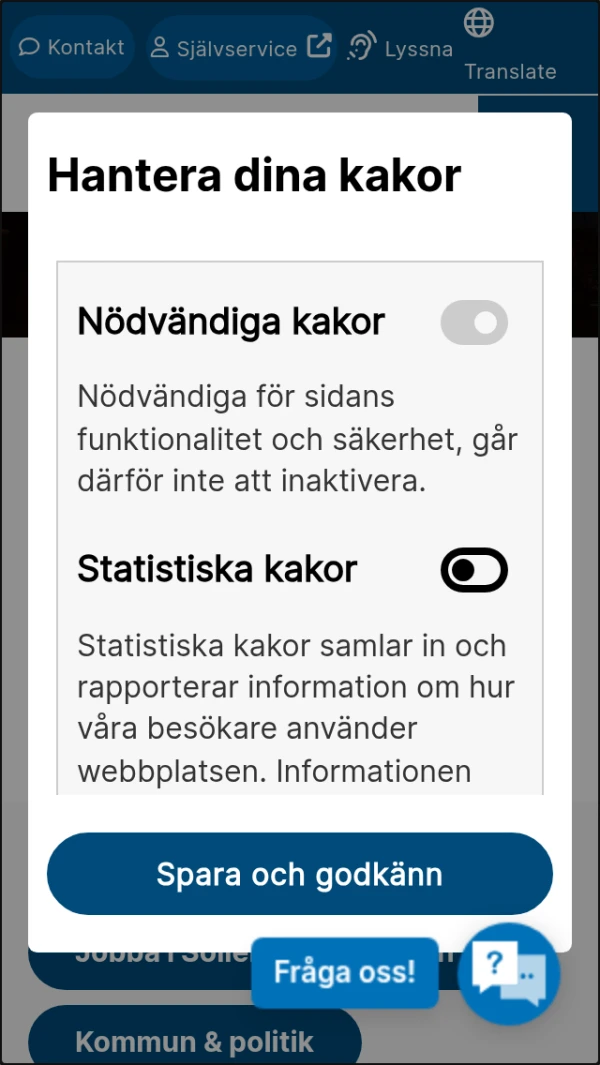Open Kommun & politik section
The width and height of the screenshot is (600, 1065).
pyautogui.click(x=194, y=1041)
